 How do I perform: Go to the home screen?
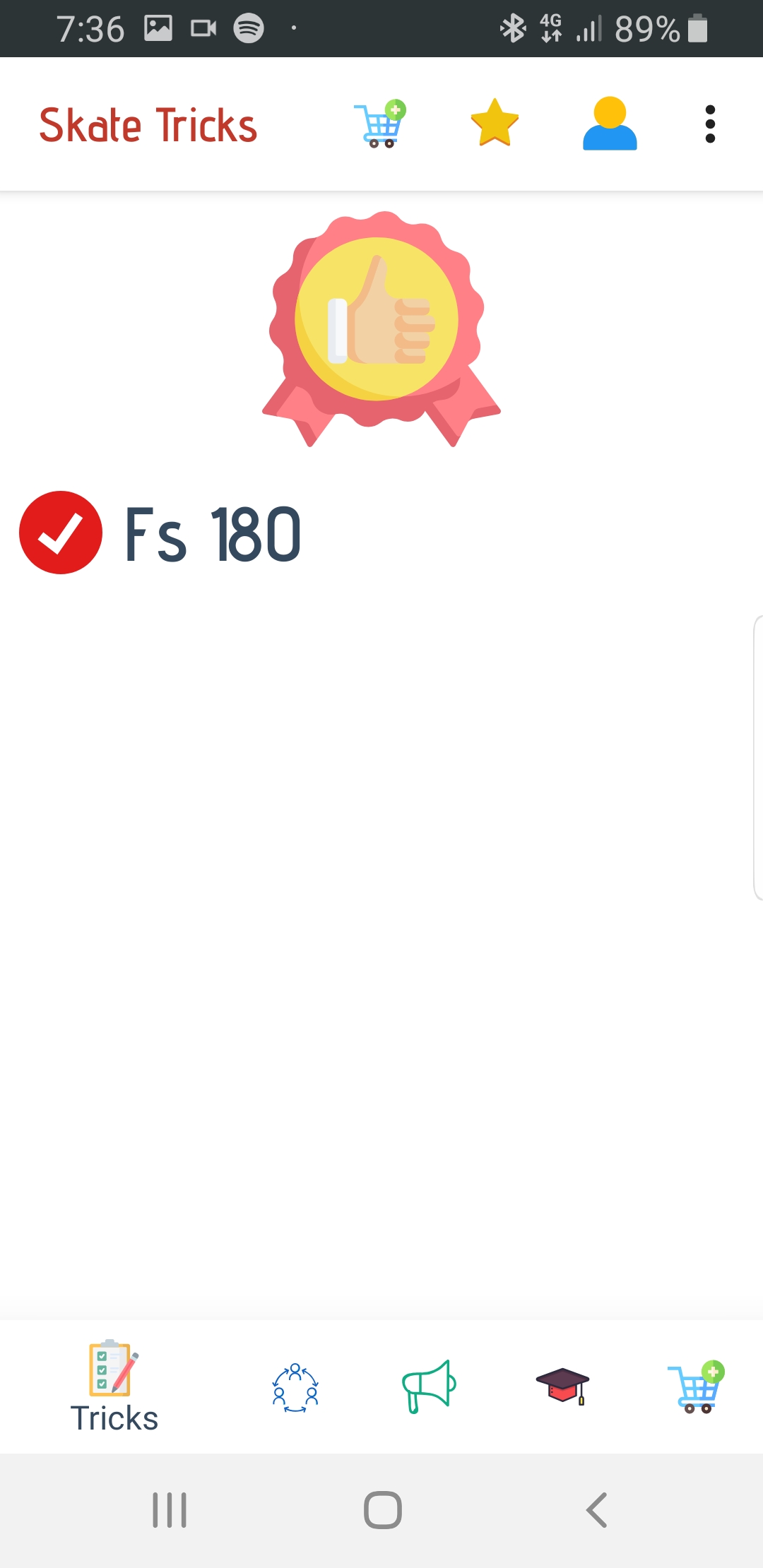(382, 1510)
